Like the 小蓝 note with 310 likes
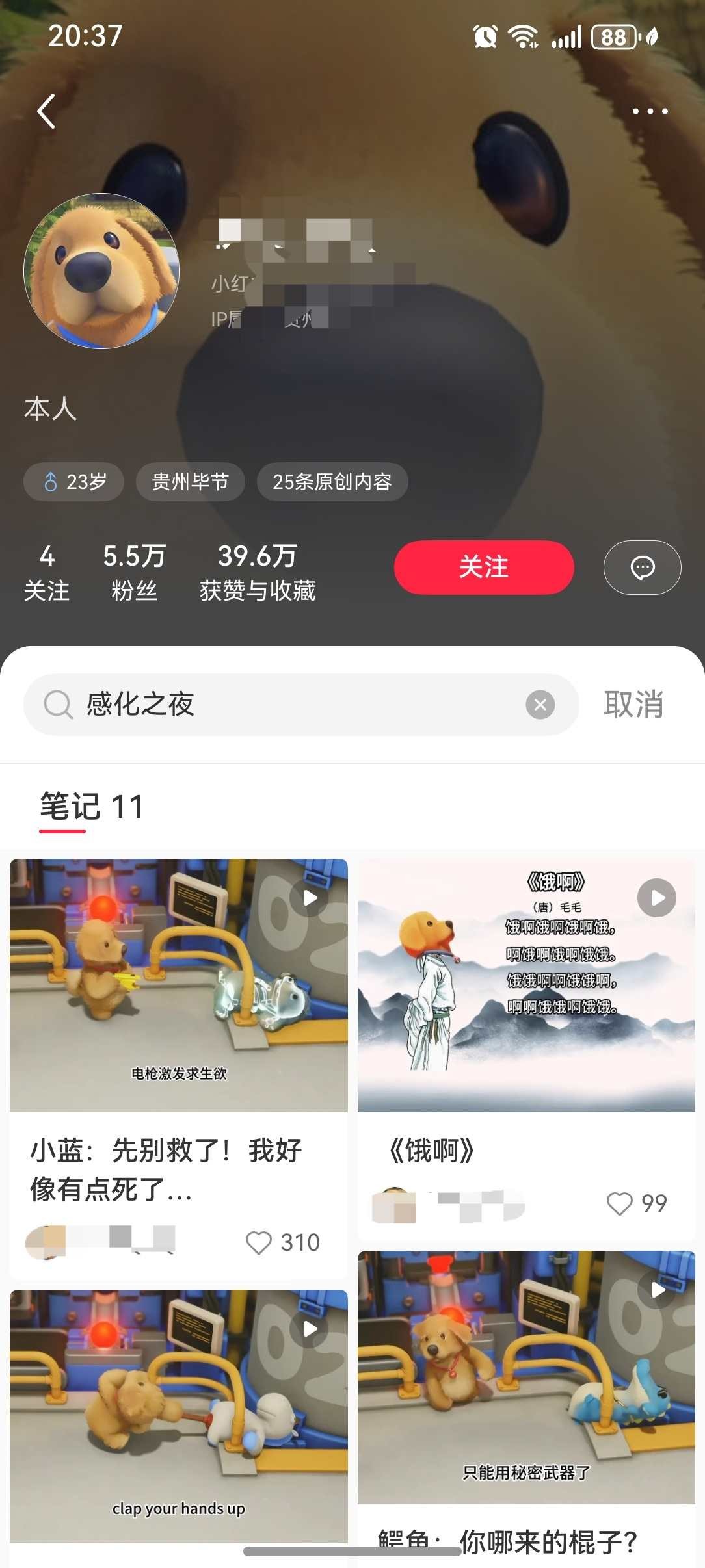Viewport: 705px width, 1568px height. coord(259,1242)
